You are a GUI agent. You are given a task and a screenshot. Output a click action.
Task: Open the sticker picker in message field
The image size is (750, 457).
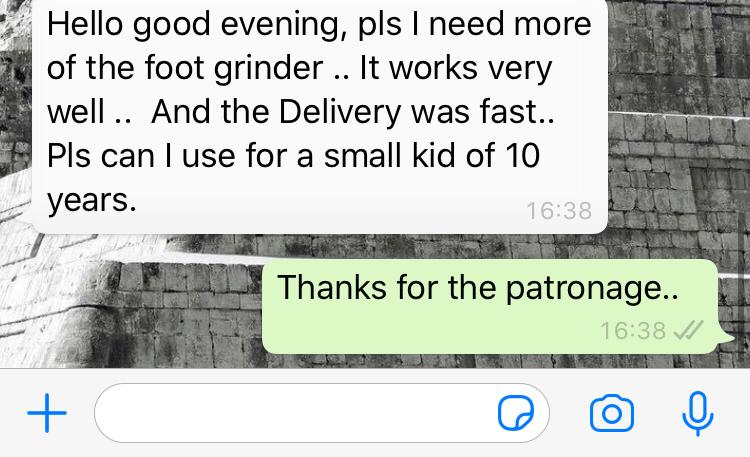pyautogui.click(x=516, y=413)
